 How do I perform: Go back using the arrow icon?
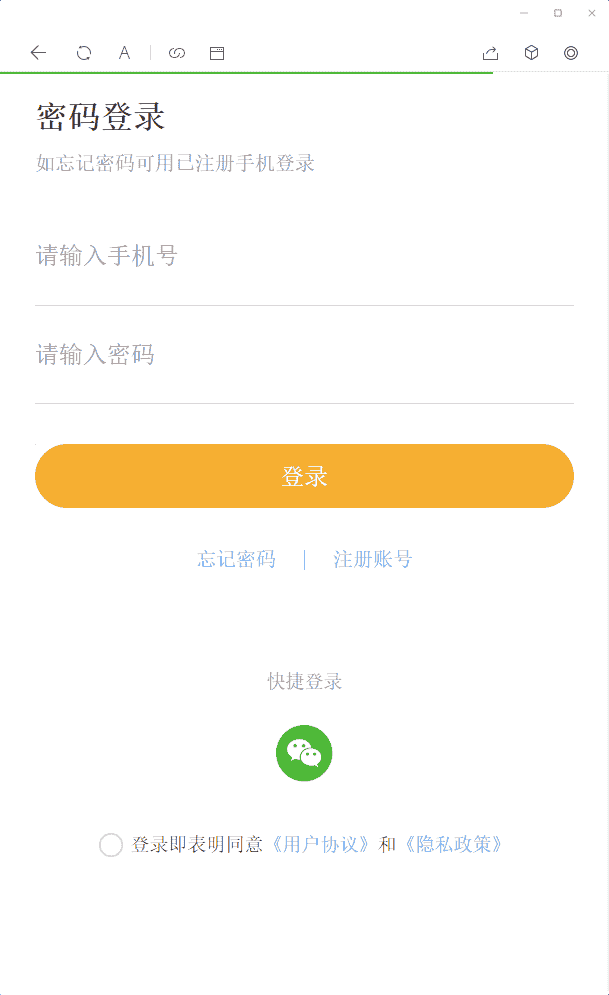point(39,53)
